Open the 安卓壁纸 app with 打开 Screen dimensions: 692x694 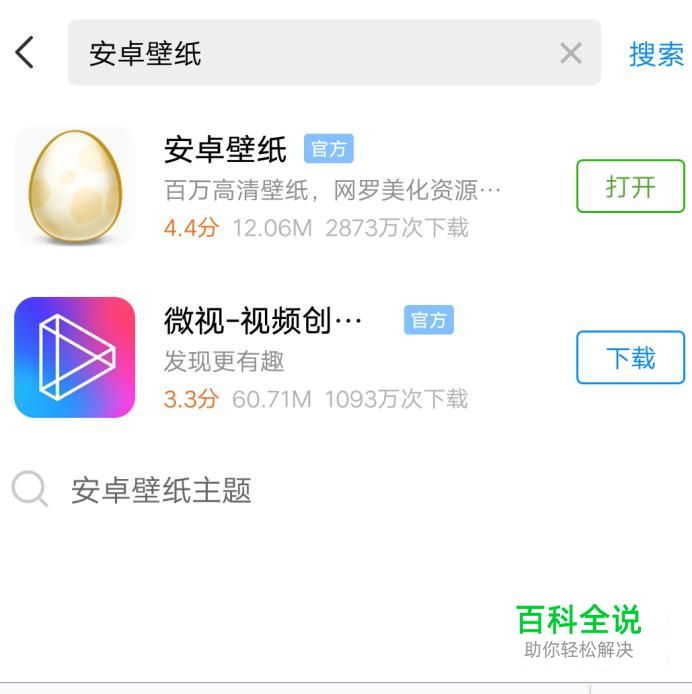pos(630,186)
